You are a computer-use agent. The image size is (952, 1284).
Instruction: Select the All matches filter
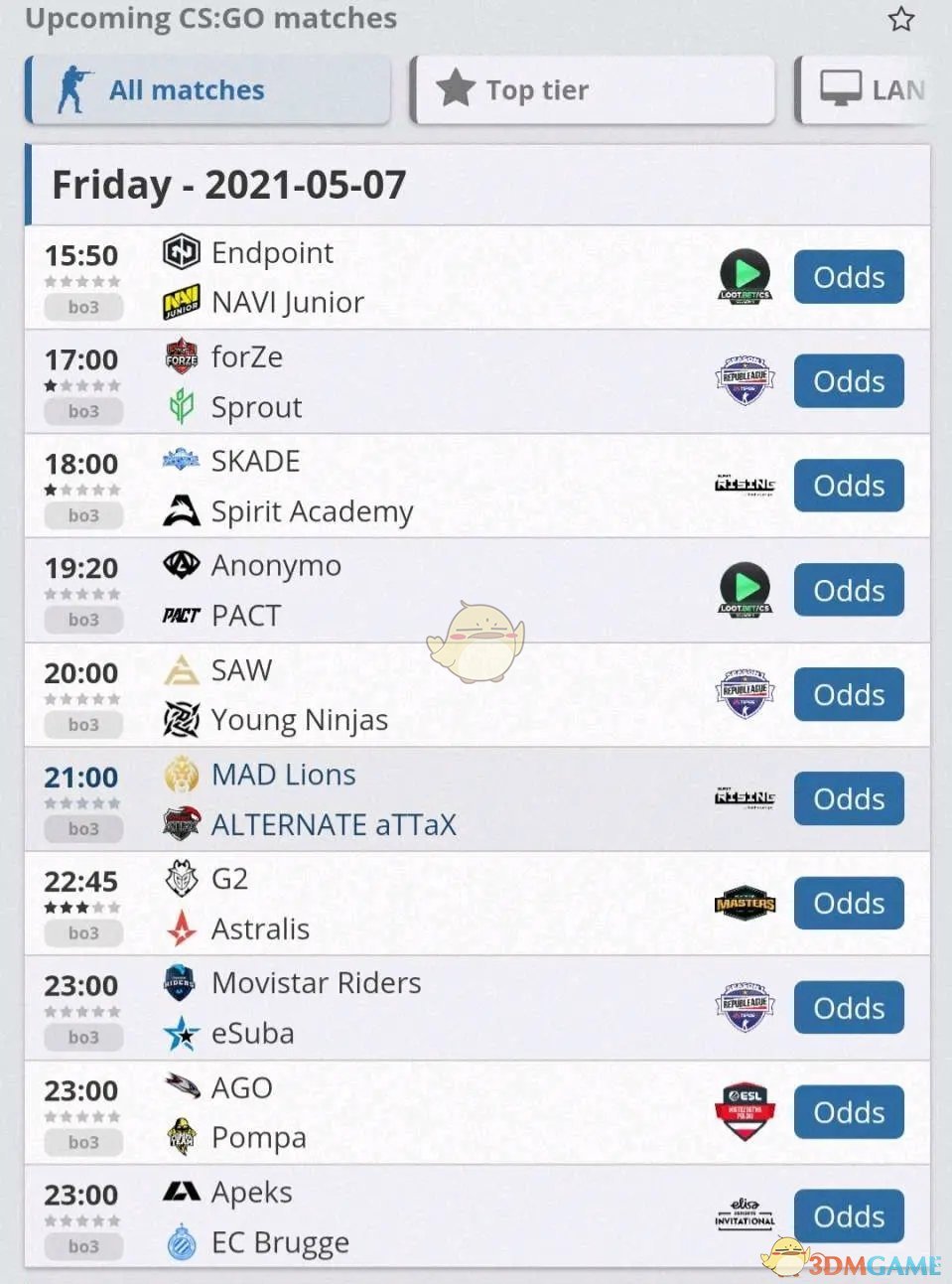coord(208,90)
